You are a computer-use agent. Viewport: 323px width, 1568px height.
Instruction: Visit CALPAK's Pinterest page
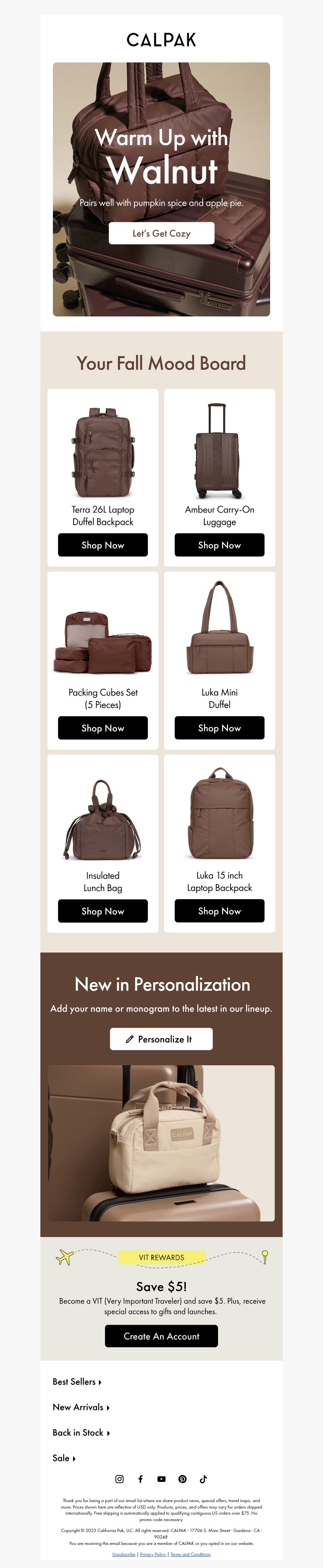pos(182,1479)
